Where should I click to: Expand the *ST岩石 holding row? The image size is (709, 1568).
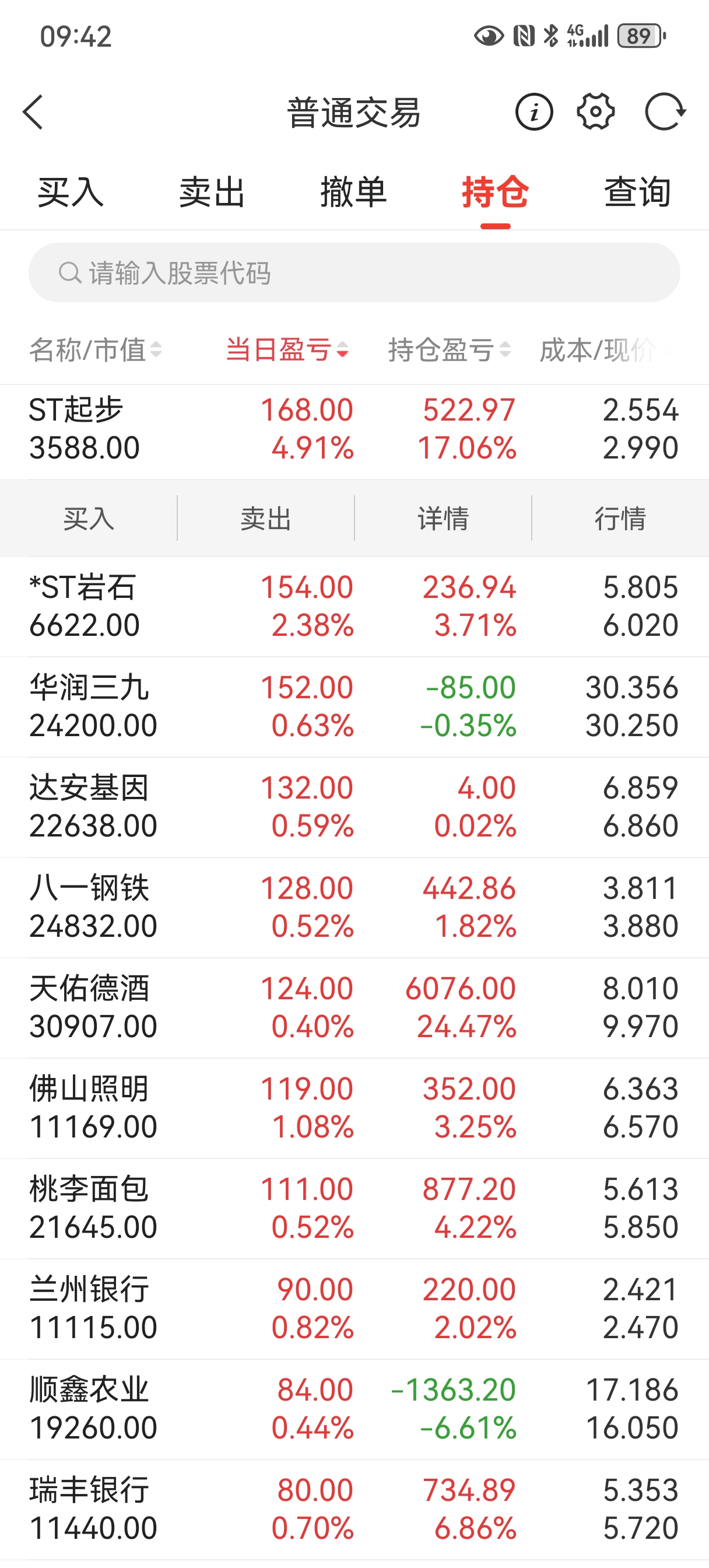coord(354,606)
